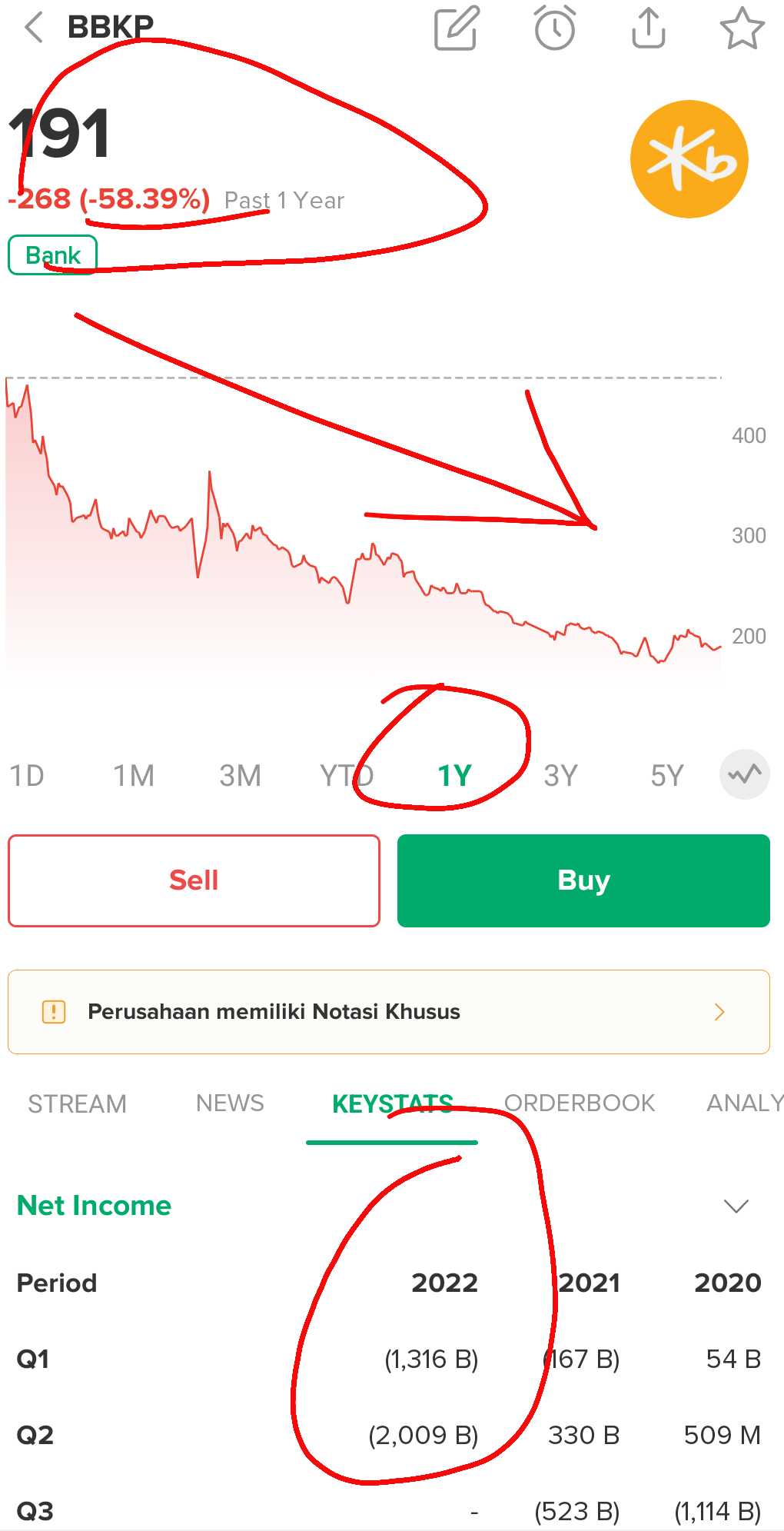Screen dimensions: 784x1531
Task: Expand the Net Income dropdown
Action: [736, 1206]
